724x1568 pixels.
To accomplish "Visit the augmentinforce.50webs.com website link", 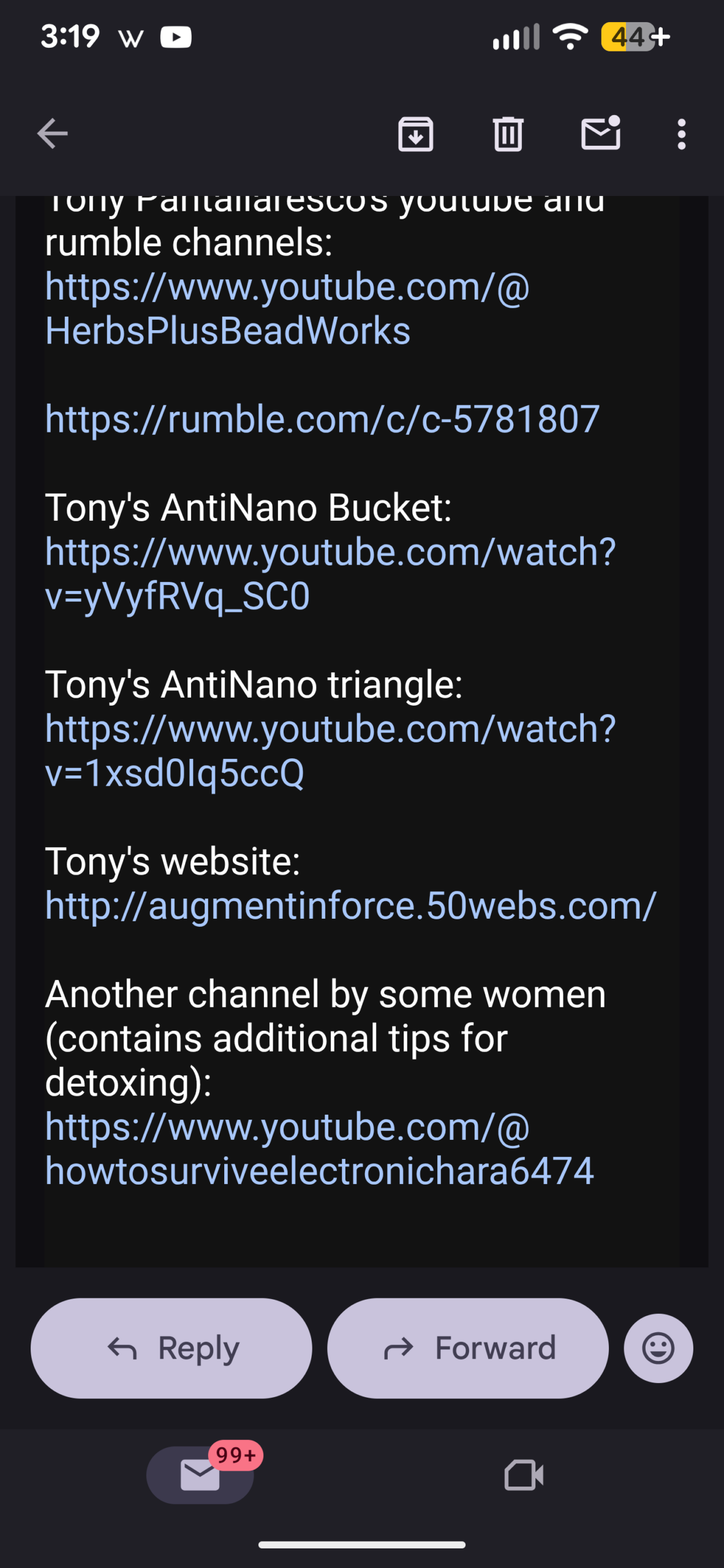I will [350, 906].
